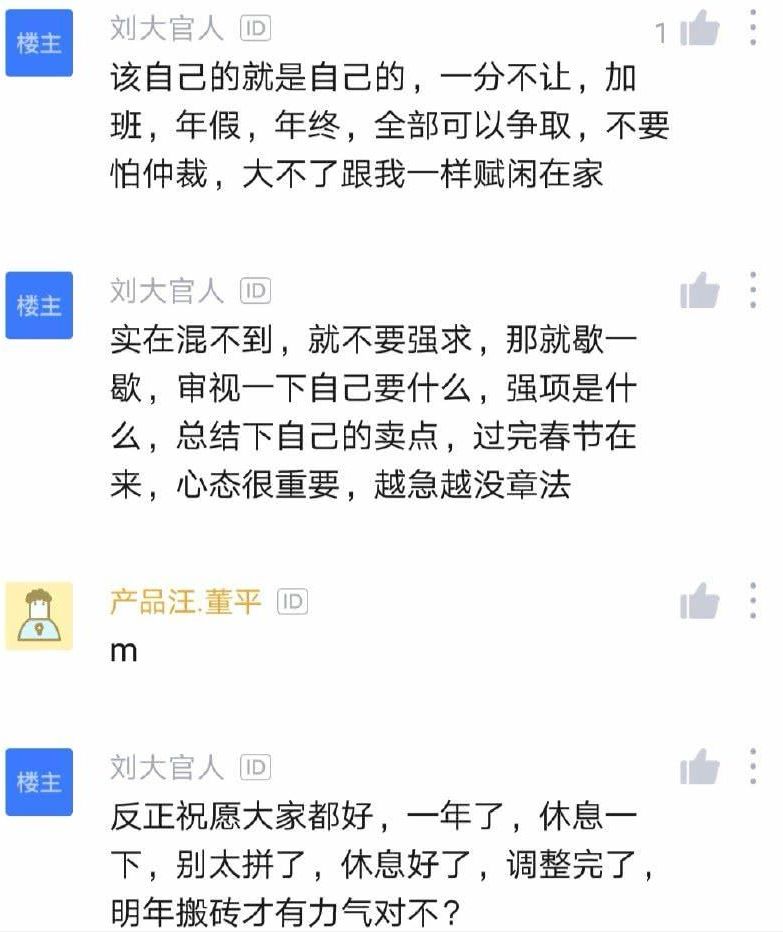This screenshot has width=783, height=932.
Task: Tap 产品汪.董平's avatar picture
Action: [39, 616]
